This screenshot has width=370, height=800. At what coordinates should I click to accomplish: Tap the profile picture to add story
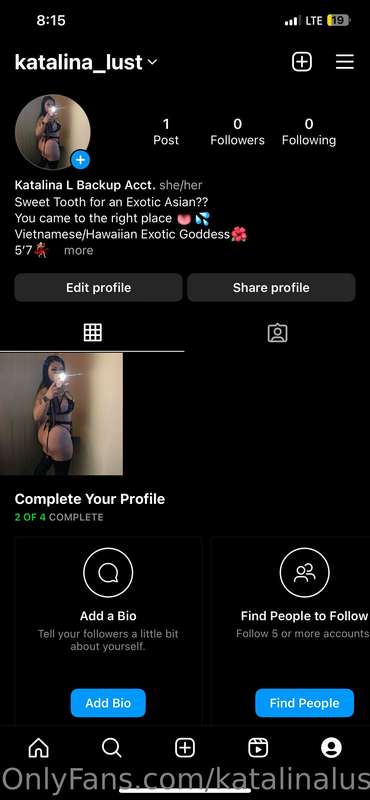53,132
